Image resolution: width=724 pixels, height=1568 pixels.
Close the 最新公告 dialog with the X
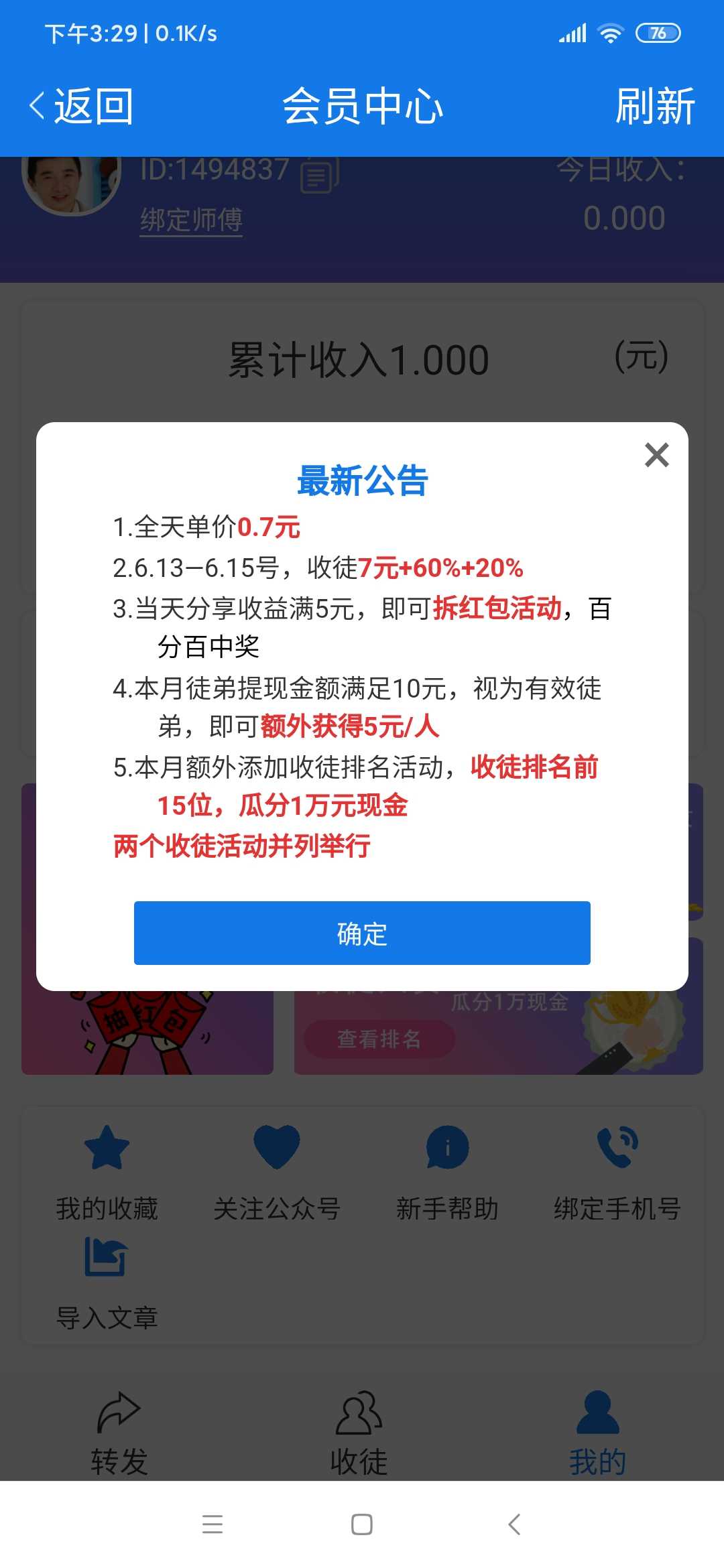[657, 455]
